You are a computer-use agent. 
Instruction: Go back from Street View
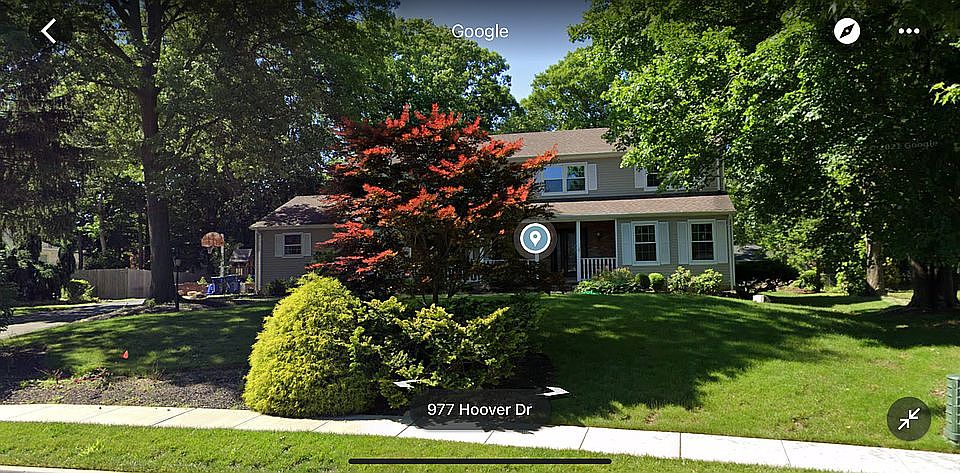click(x=48, y=31)
